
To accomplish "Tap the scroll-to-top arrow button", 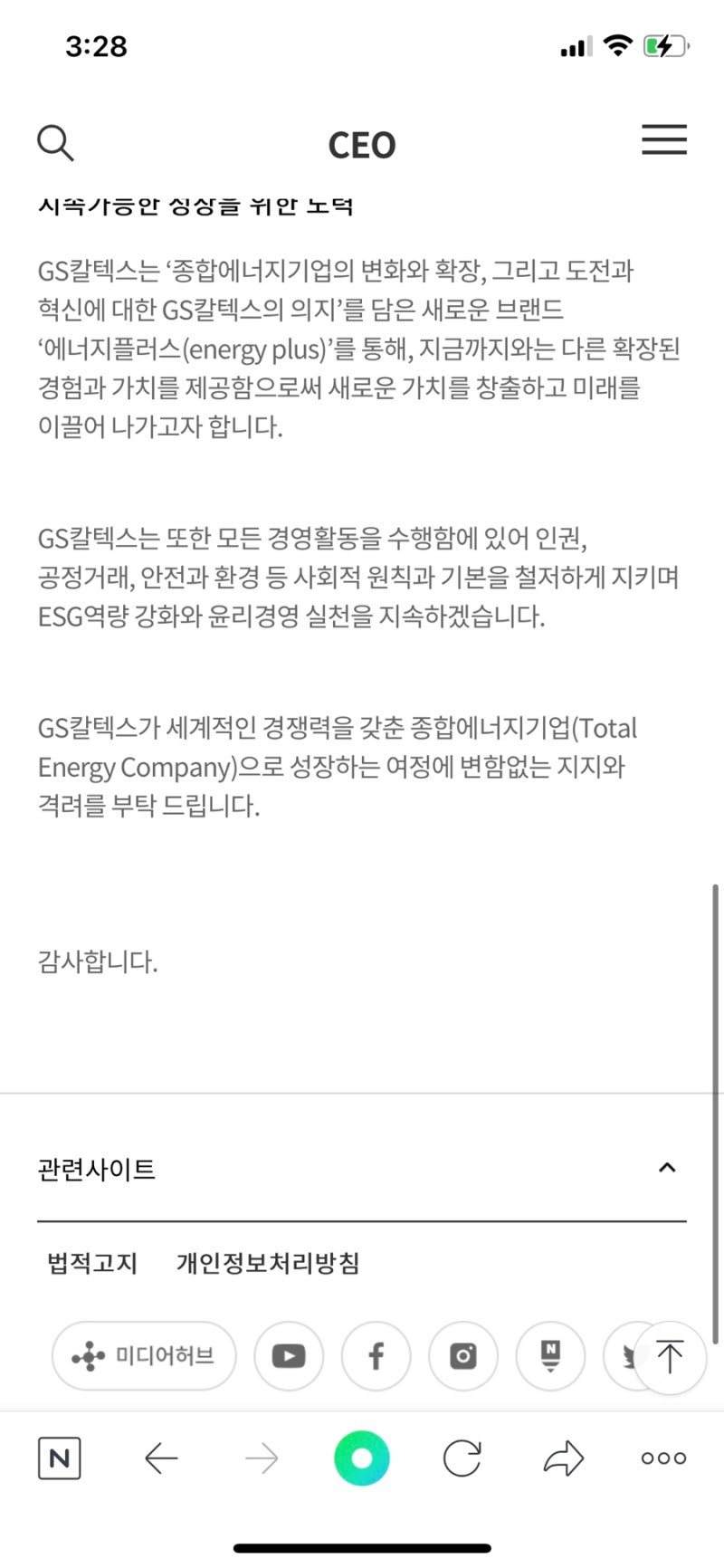I will [x=670, y=1356].
